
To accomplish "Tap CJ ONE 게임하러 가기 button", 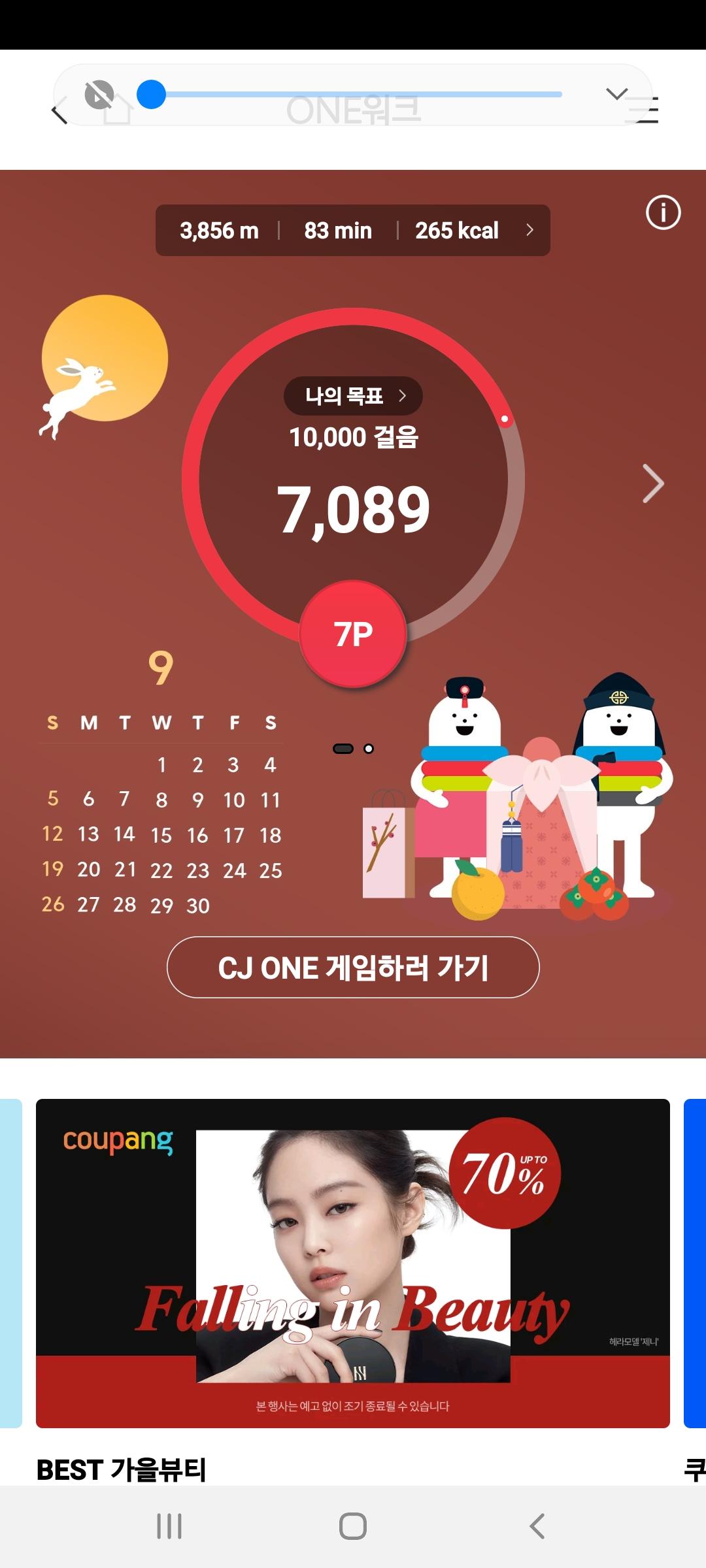I will (353, 968).
